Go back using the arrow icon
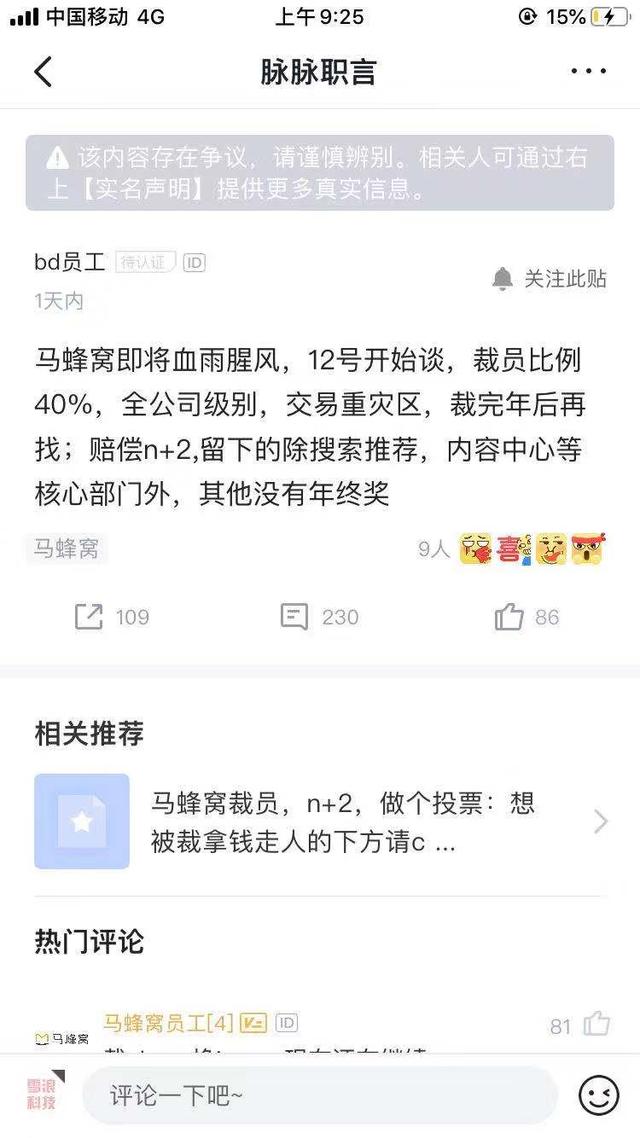 point(43,72)
